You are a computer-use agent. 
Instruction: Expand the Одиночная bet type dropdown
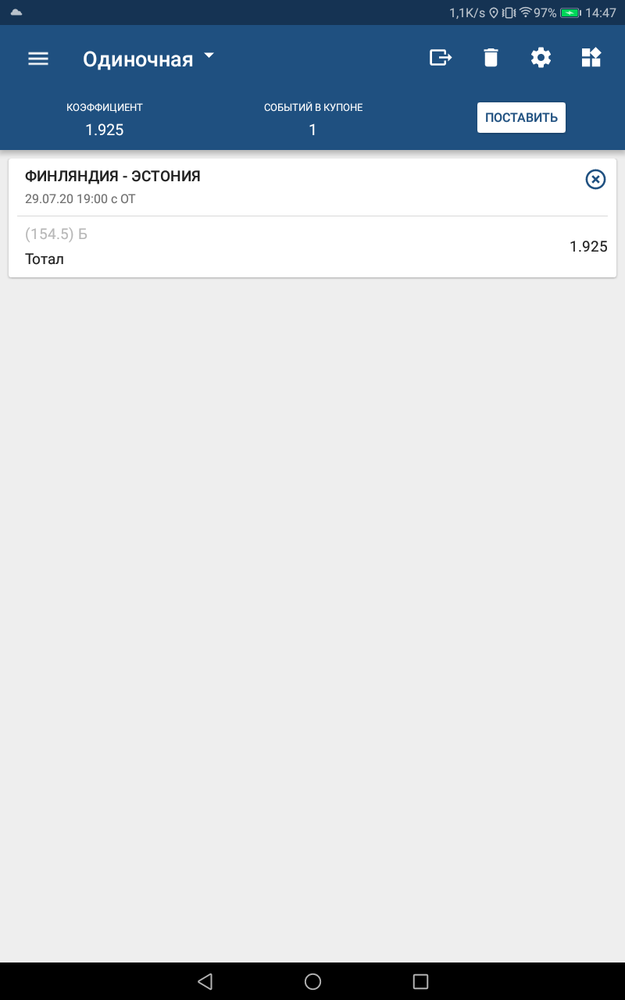coord(149,59)
